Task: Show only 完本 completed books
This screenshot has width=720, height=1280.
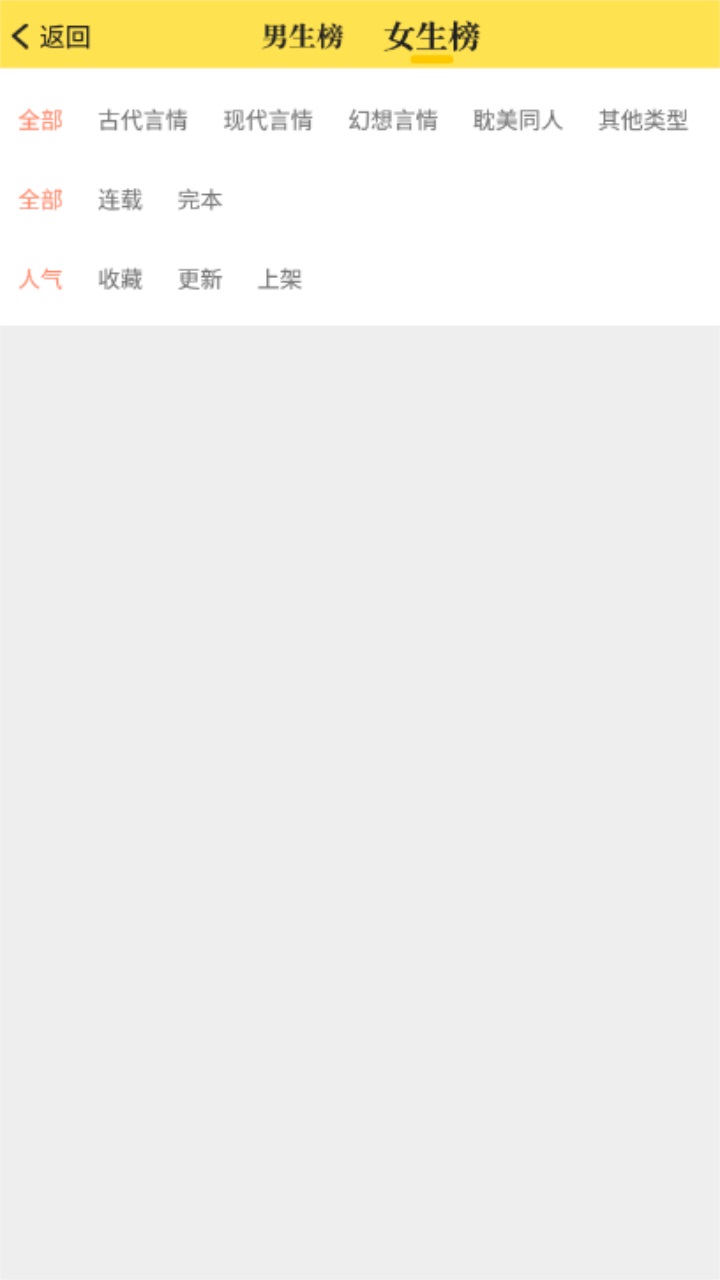Action: (200, 200)
